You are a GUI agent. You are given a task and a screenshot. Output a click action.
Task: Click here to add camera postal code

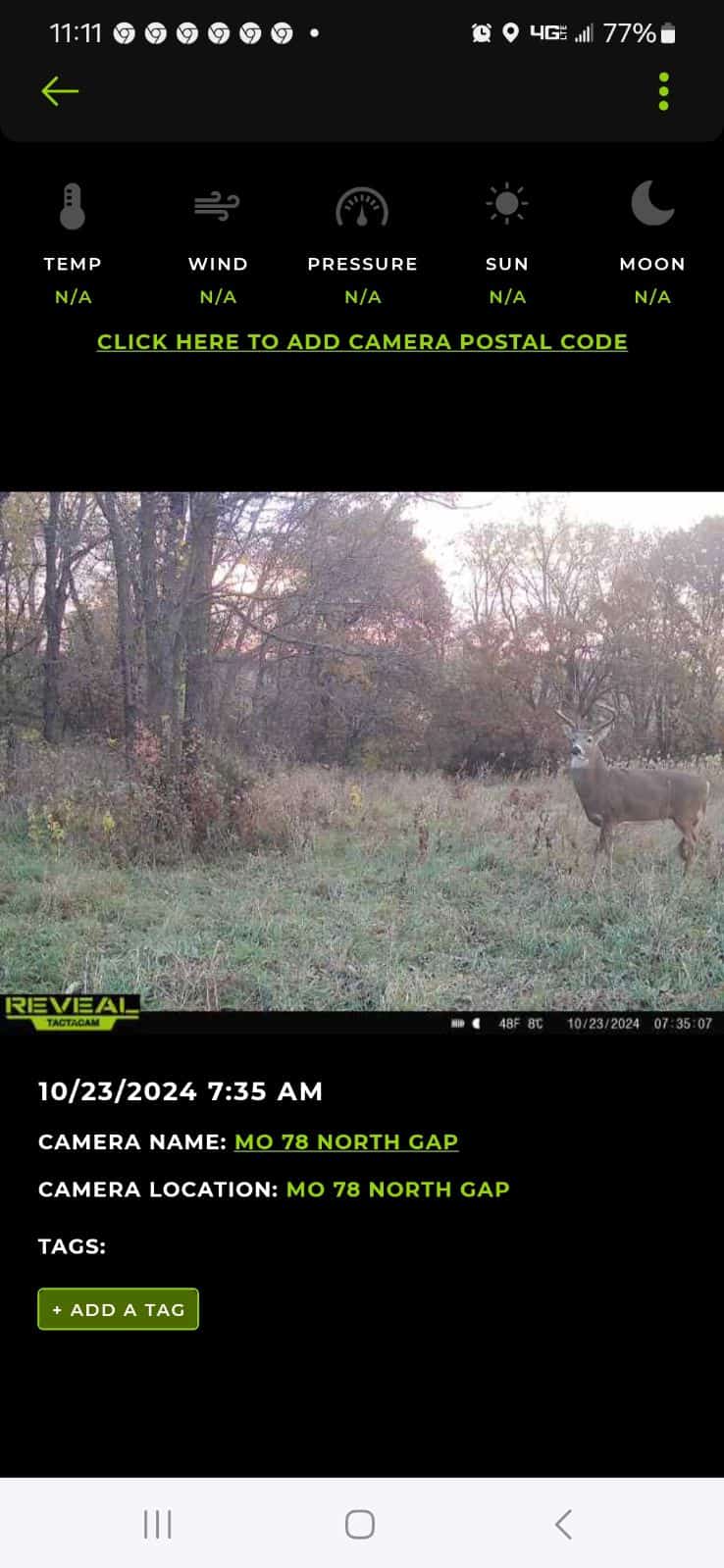point(362,341)
